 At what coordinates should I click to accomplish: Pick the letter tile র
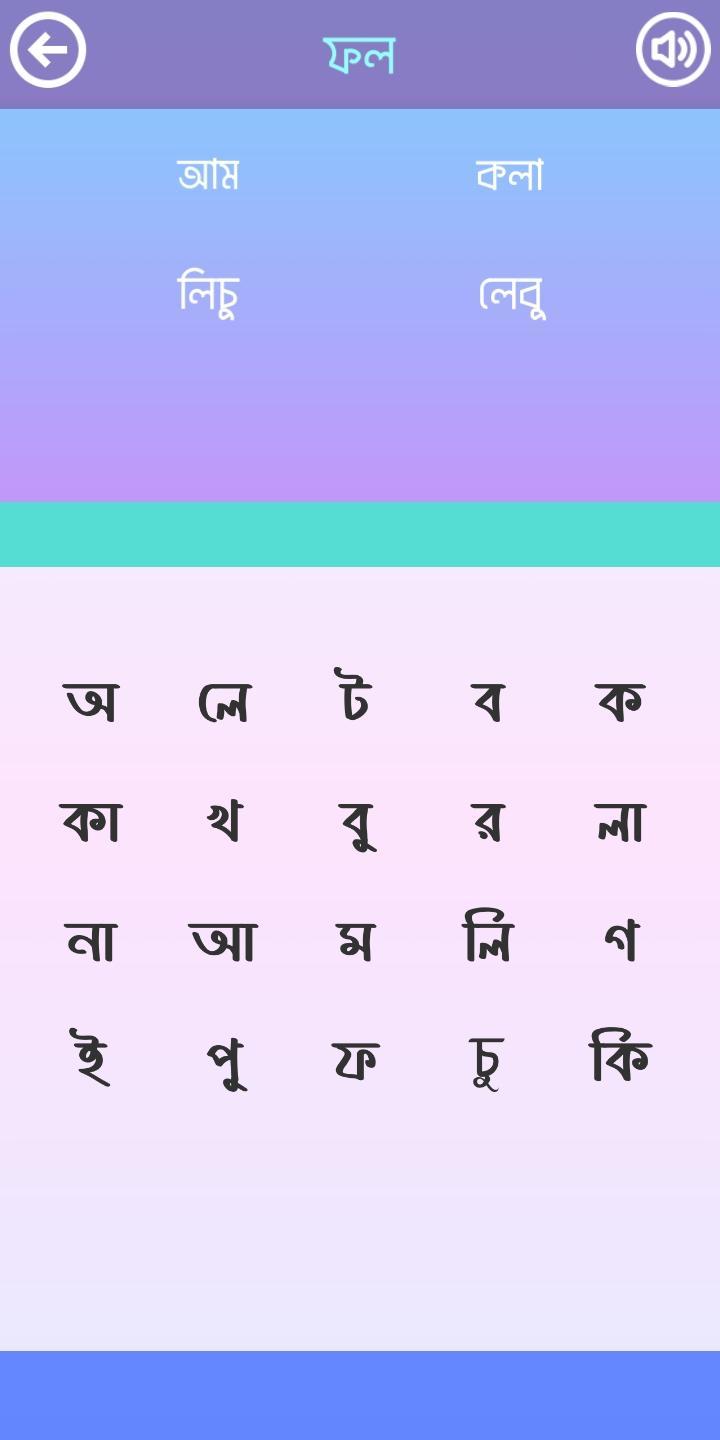[x=488, y=822]
